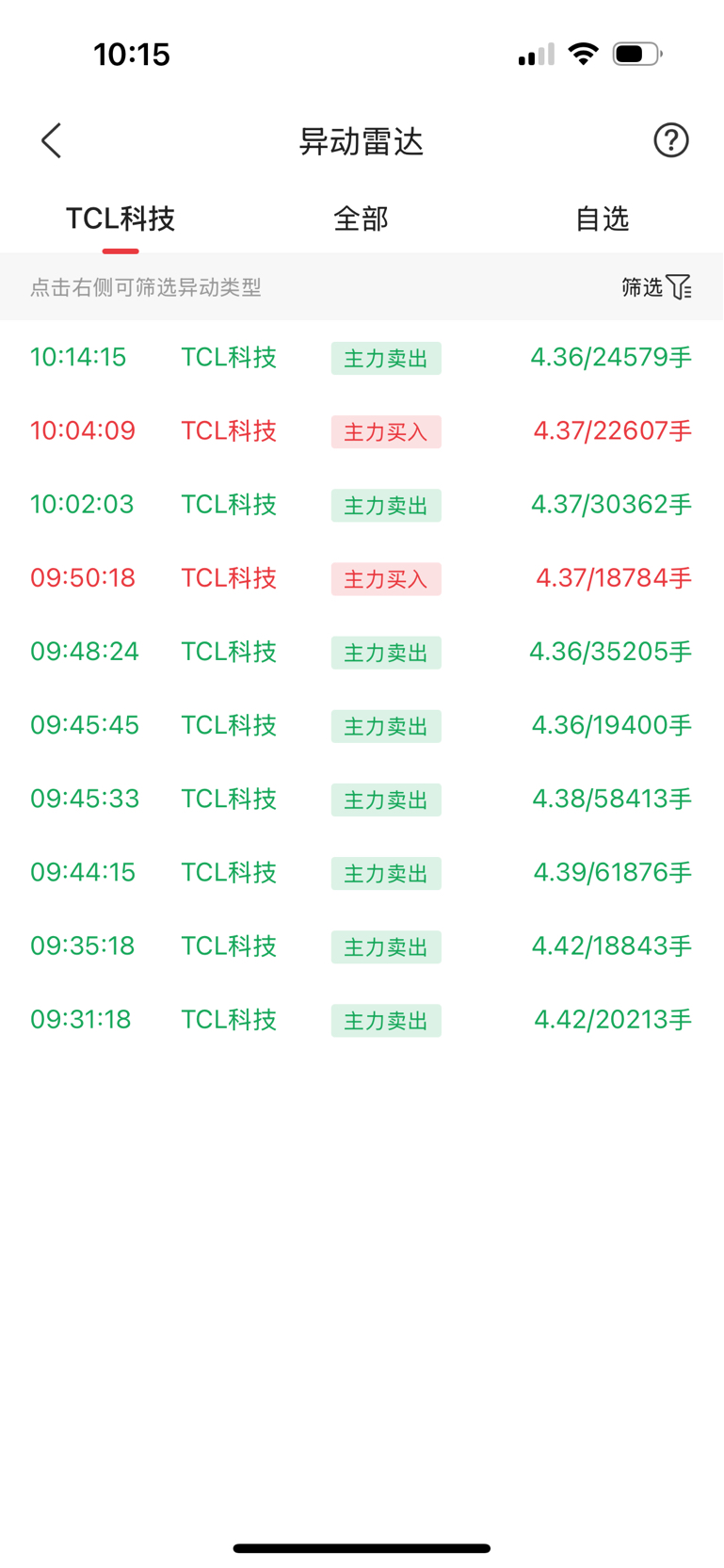This screenshot has height=1568, width=724.
Task: Open the 09:45:45 entry with 19400手
Action: click(362, 725)
